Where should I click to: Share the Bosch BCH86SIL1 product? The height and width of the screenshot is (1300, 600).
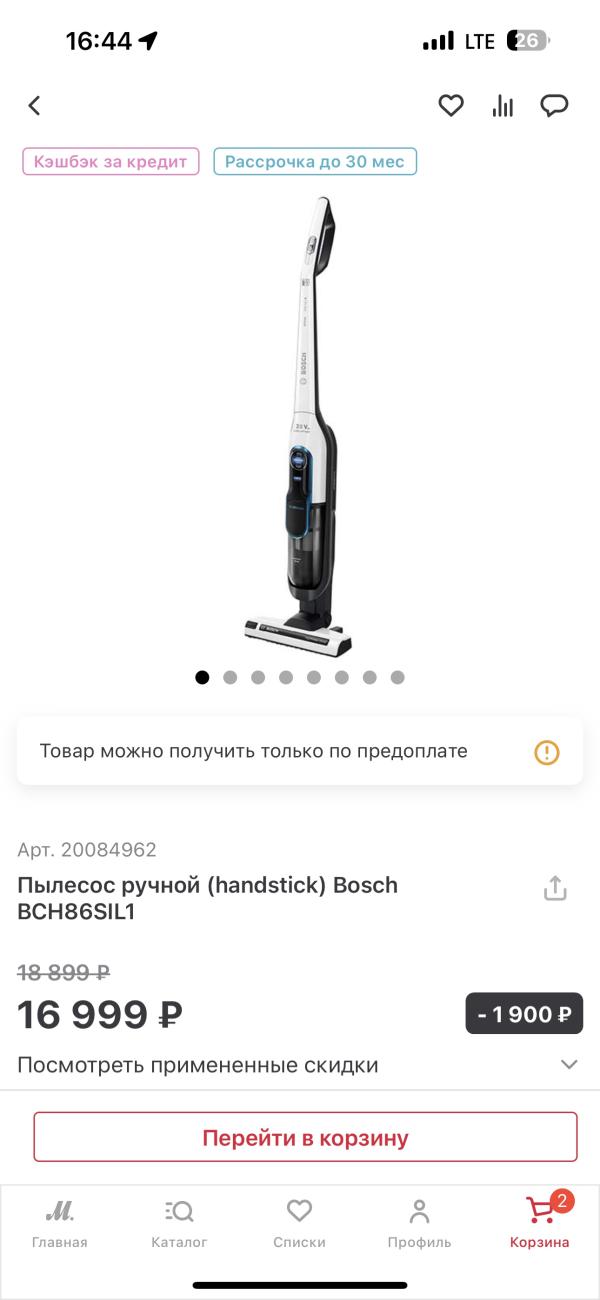tap(555, 888)
